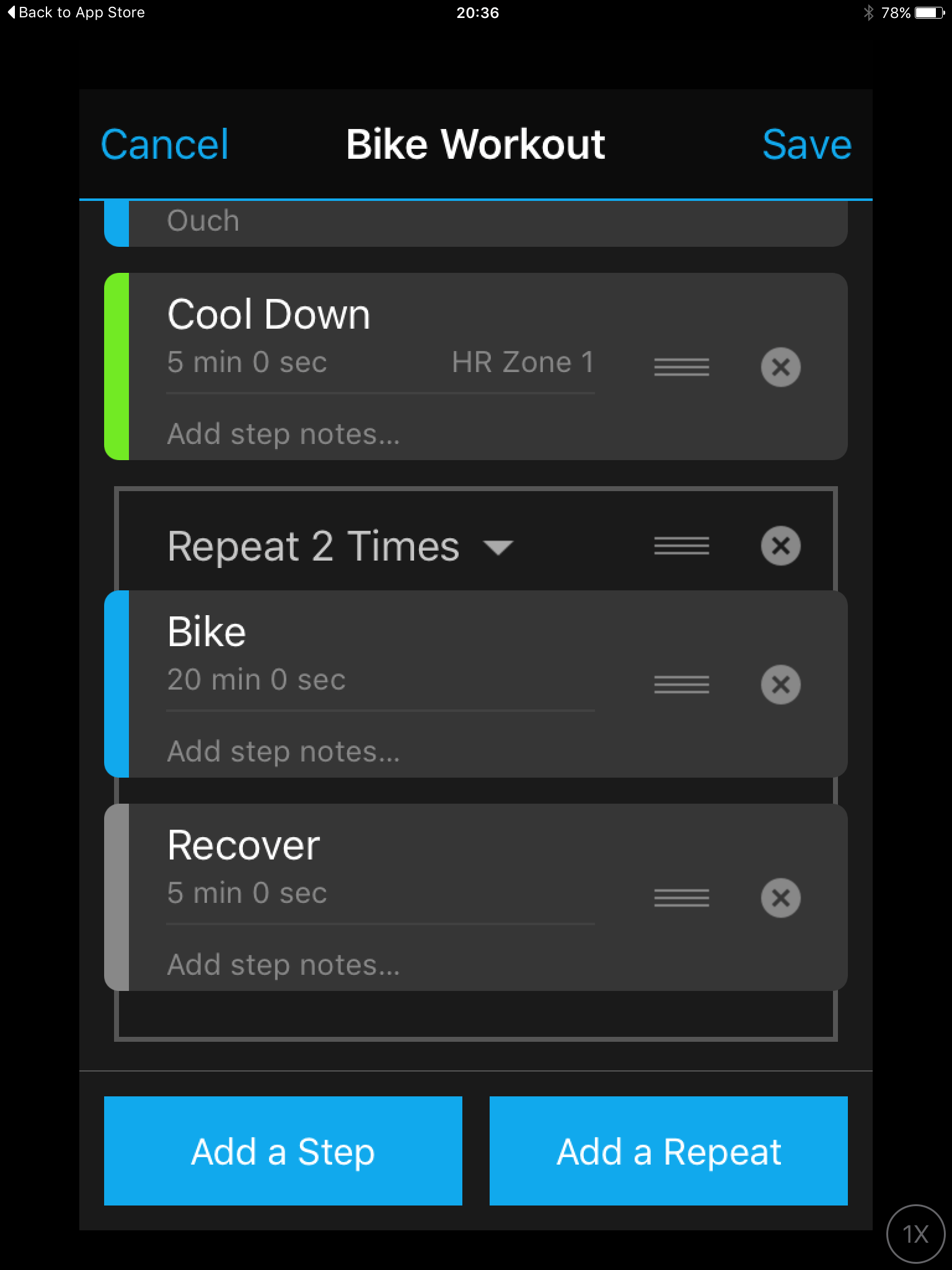Save the bike workout
This screenshot has height=1270, width=952.
tap(806, 144)
